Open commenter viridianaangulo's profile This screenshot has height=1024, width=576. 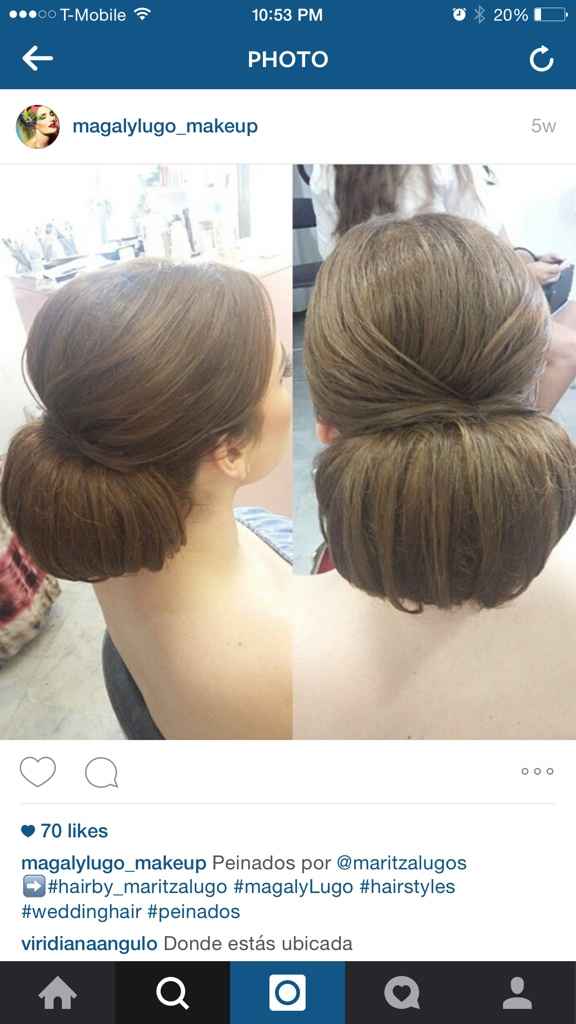point(89,944)
